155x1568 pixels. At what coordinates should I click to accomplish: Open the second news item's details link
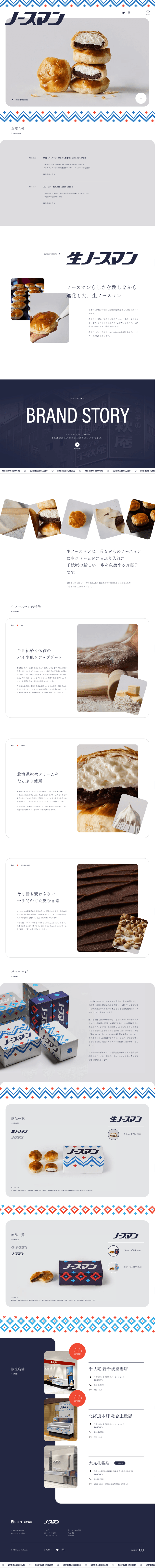[x=49, y=203]
